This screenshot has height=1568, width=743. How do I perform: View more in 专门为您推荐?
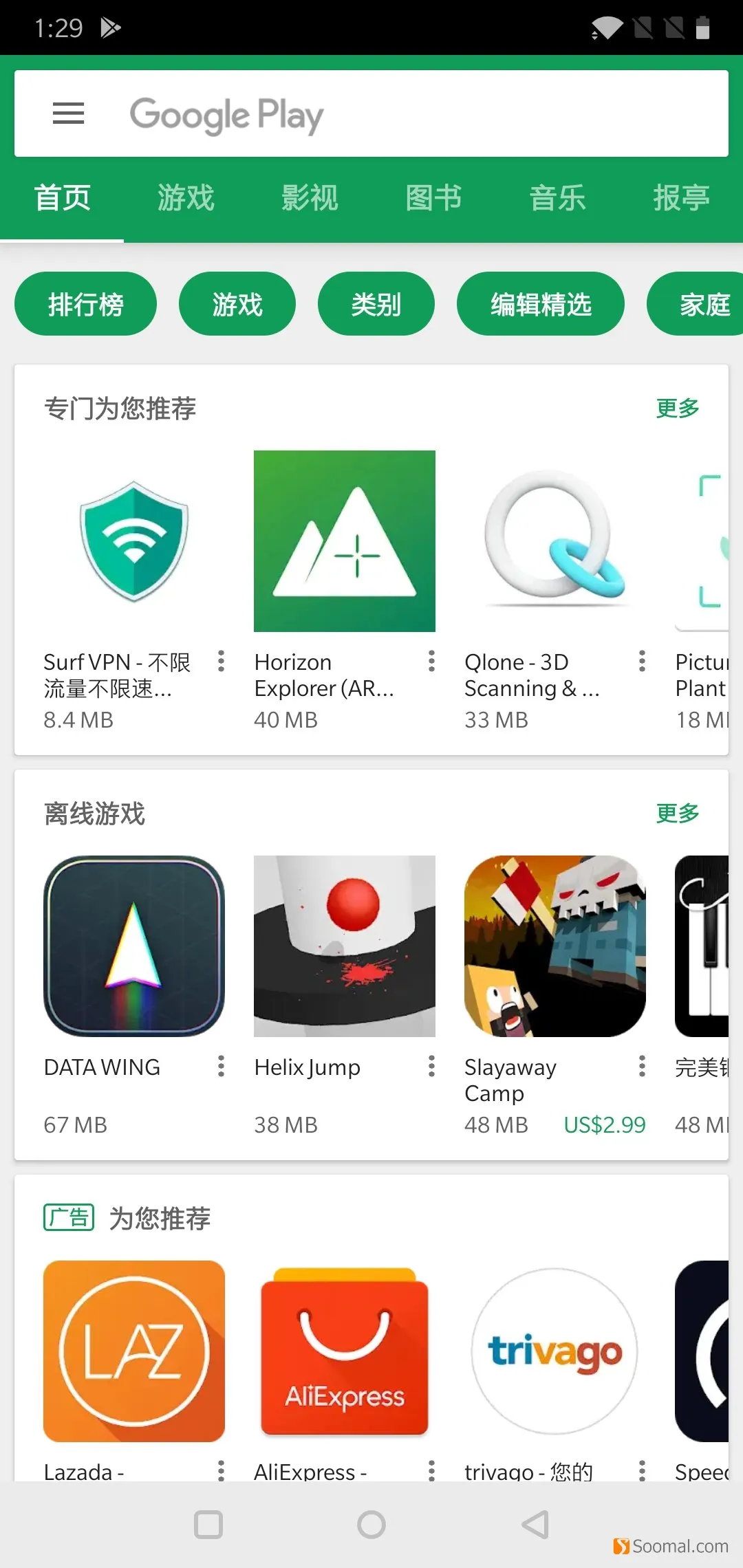click(x=677, y=408)
